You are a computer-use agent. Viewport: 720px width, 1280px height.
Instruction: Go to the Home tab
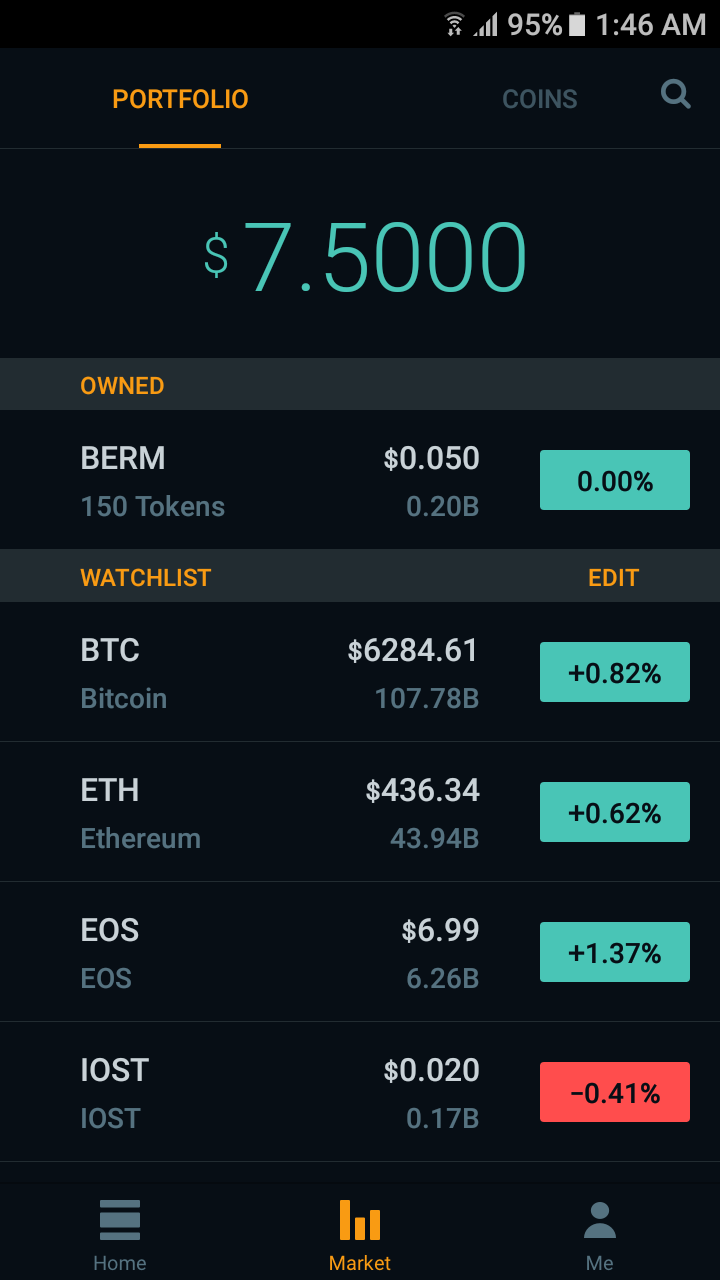point(120,1234)
